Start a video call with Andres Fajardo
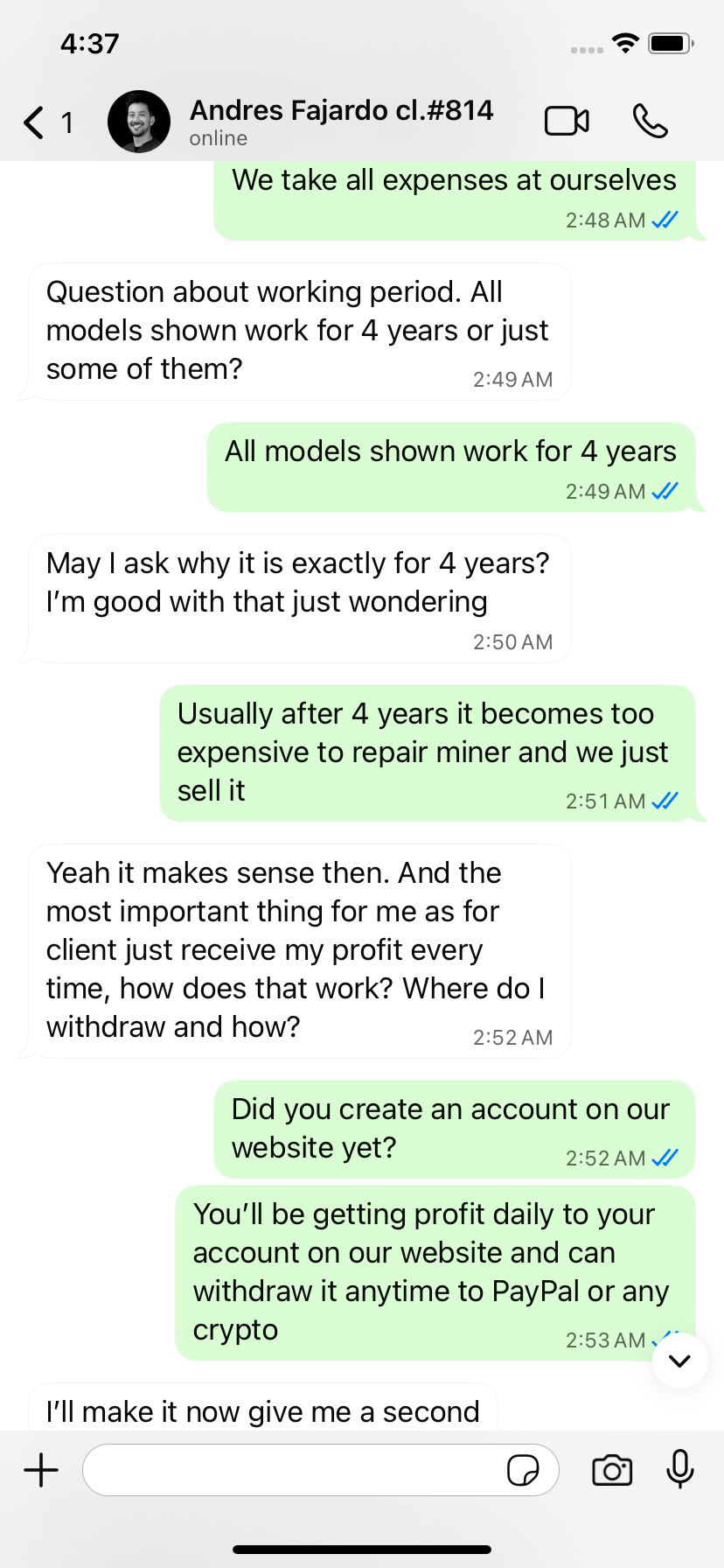 coord(567,121)
